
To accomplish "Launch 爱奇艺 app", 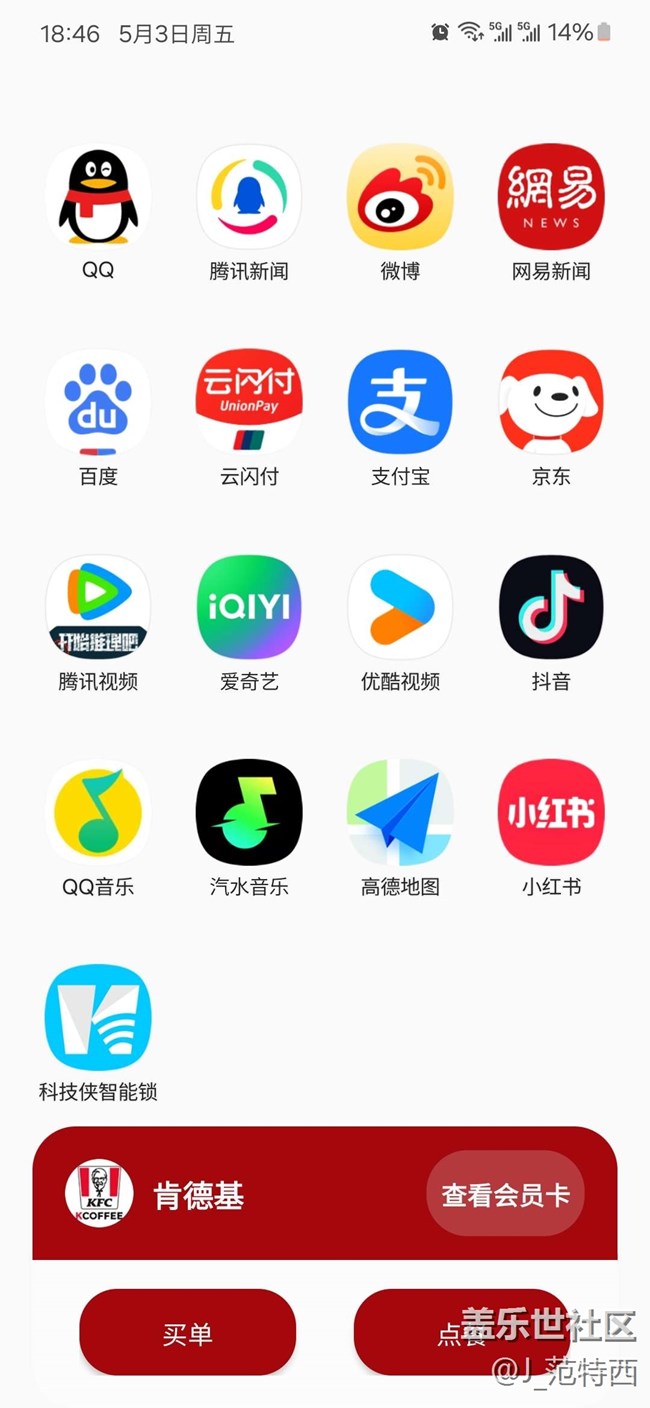I will pyautogui.click(x=249, y=607).
